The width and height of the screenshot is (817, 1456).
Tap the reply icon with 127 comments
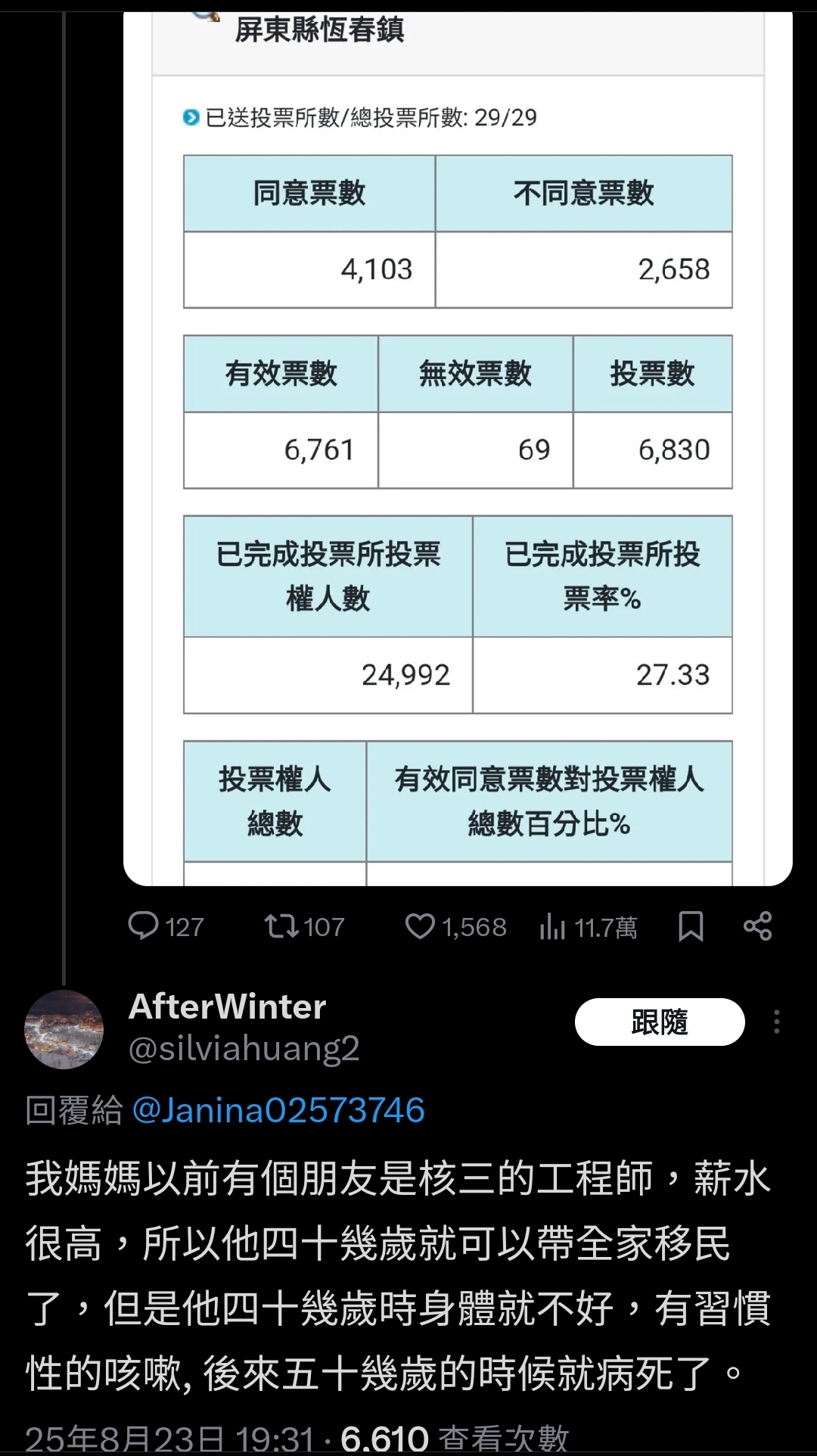tap(166, 926)
